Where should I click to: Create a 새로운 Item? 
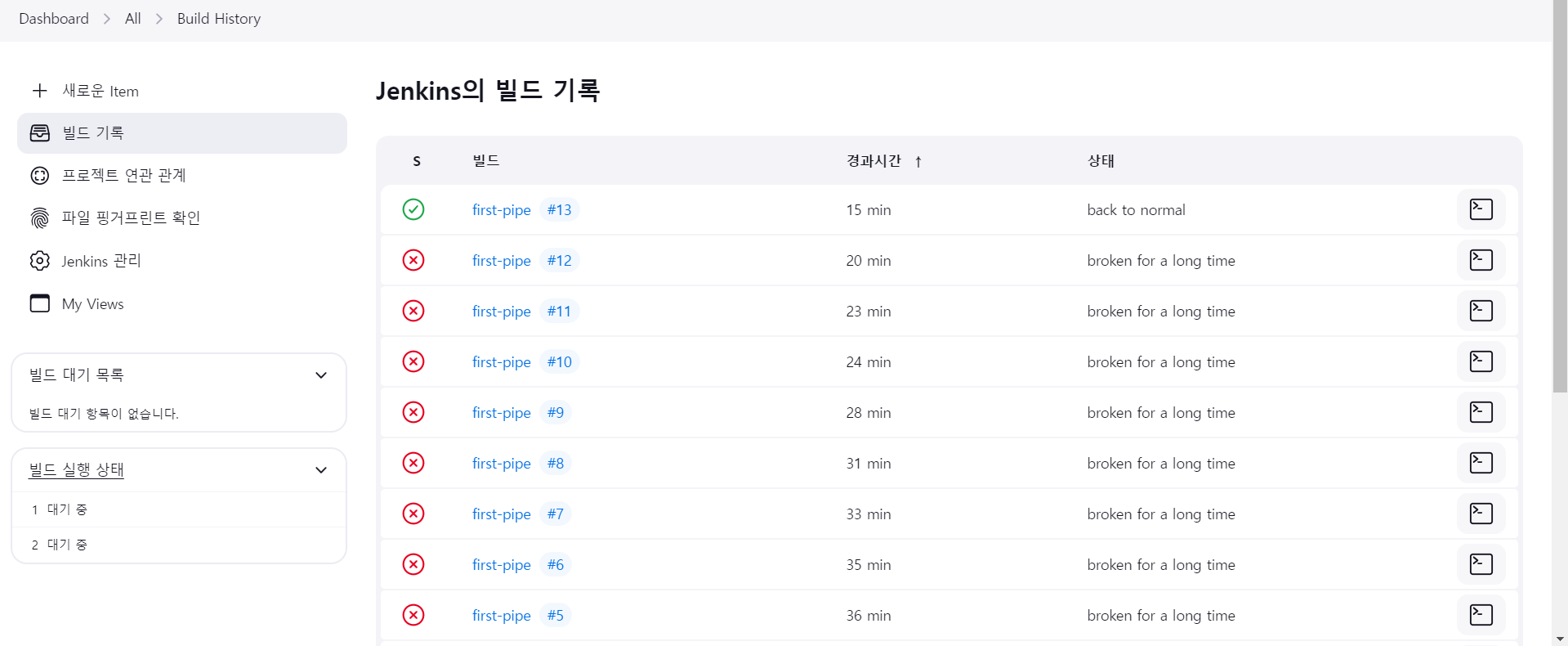tap(100, 91)
